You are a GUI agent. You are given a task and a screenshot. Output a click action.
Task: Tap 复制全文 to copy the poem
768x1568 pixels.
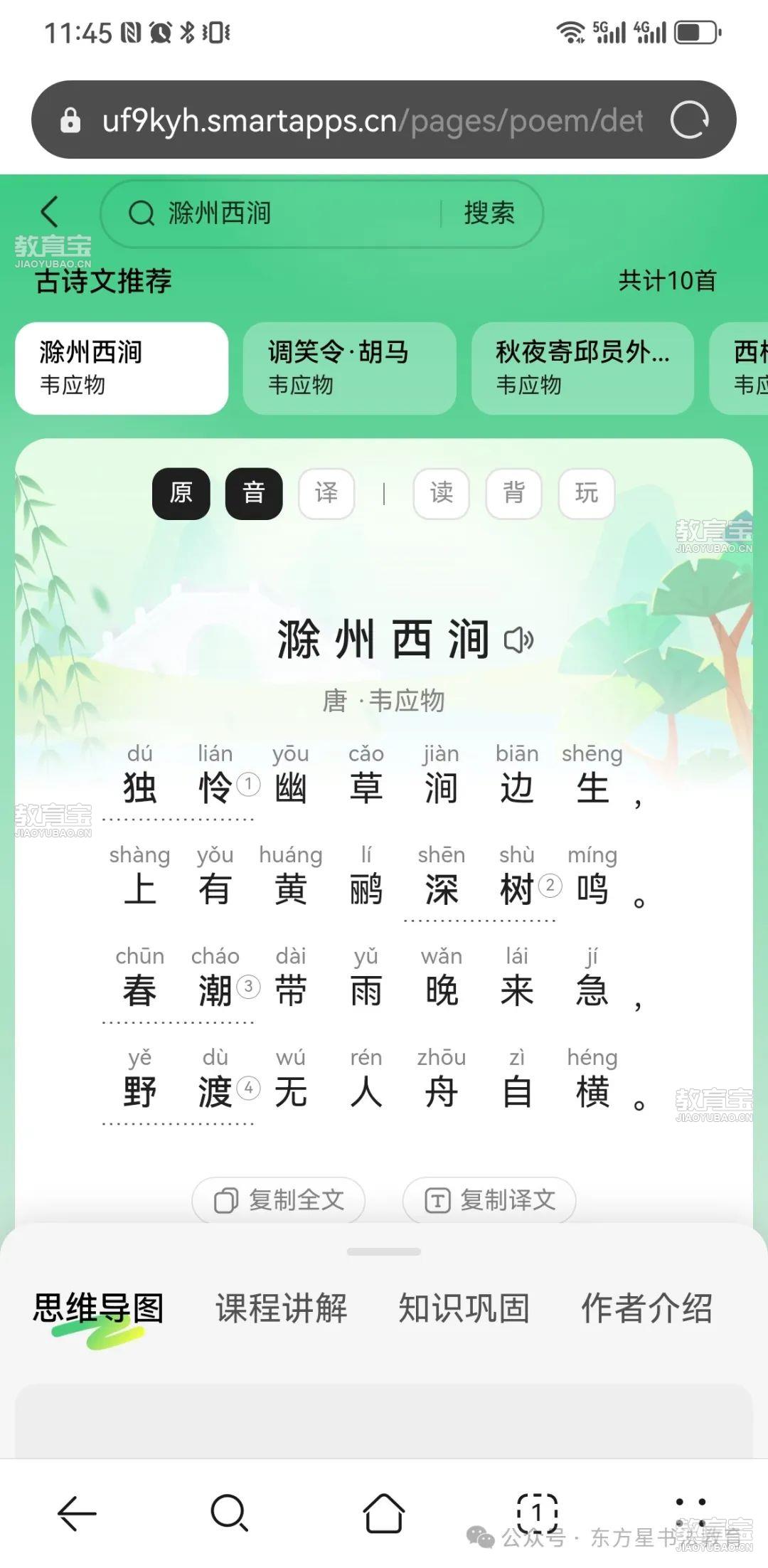(x=279, y=1200)
